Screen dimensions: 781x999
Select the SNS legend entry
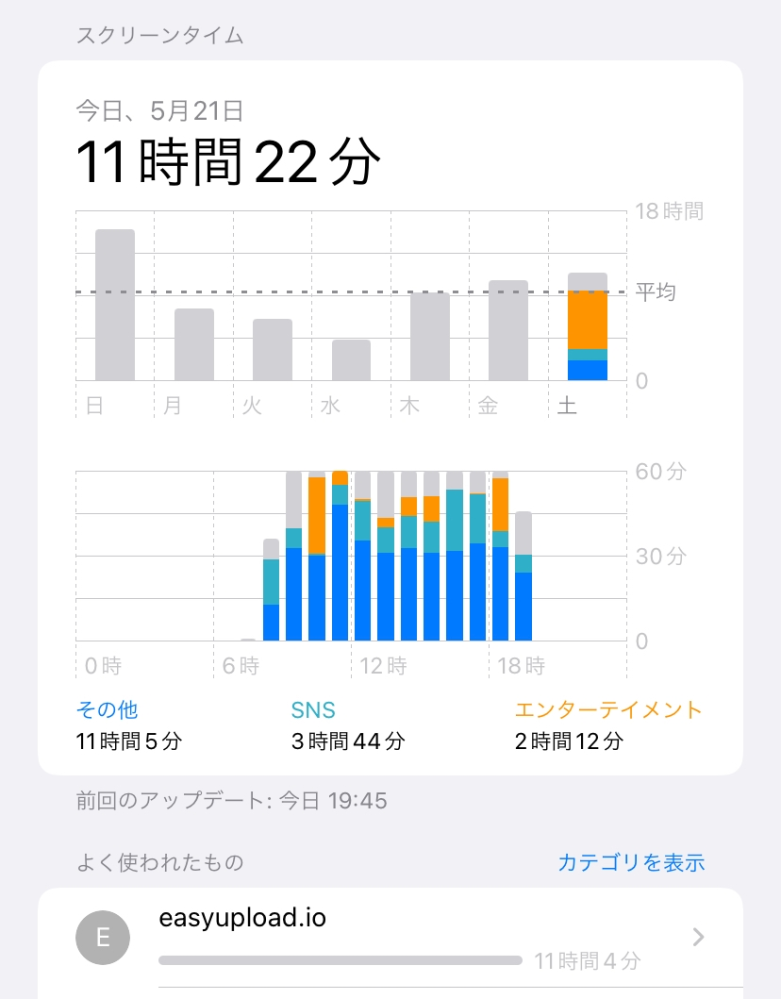pos(313,710)
